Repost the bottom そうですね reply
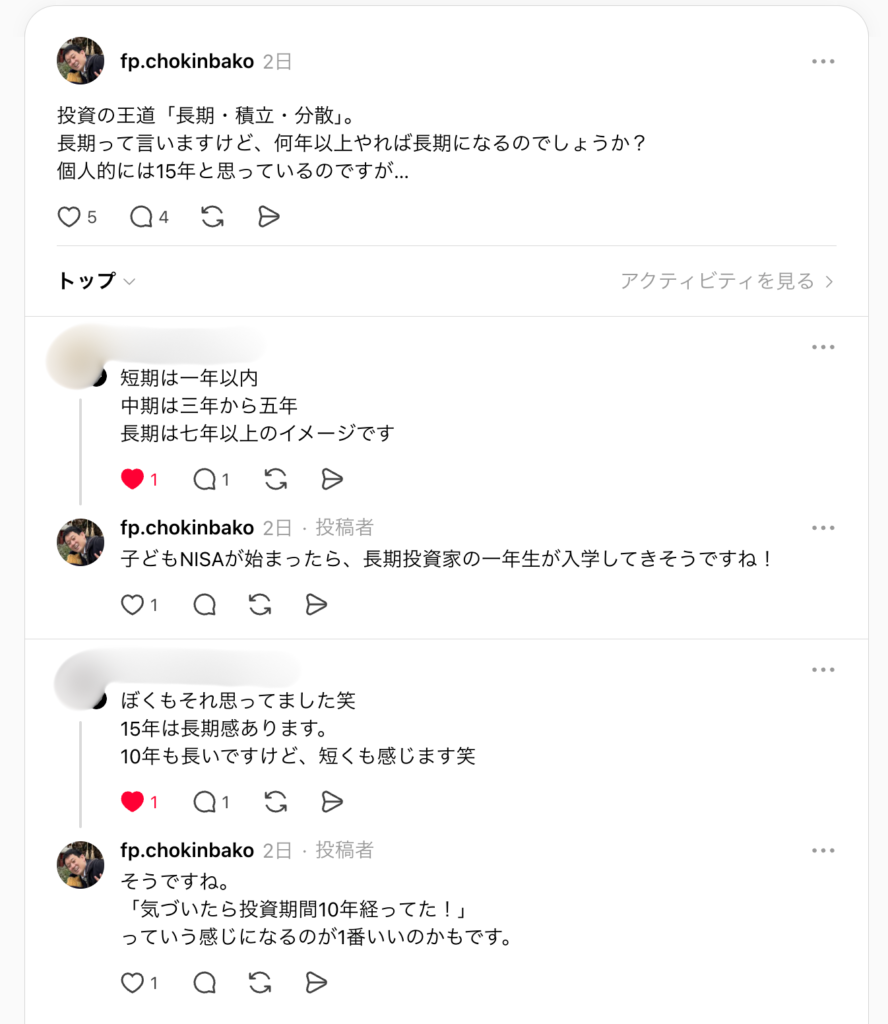 click(x=259, y=983)
